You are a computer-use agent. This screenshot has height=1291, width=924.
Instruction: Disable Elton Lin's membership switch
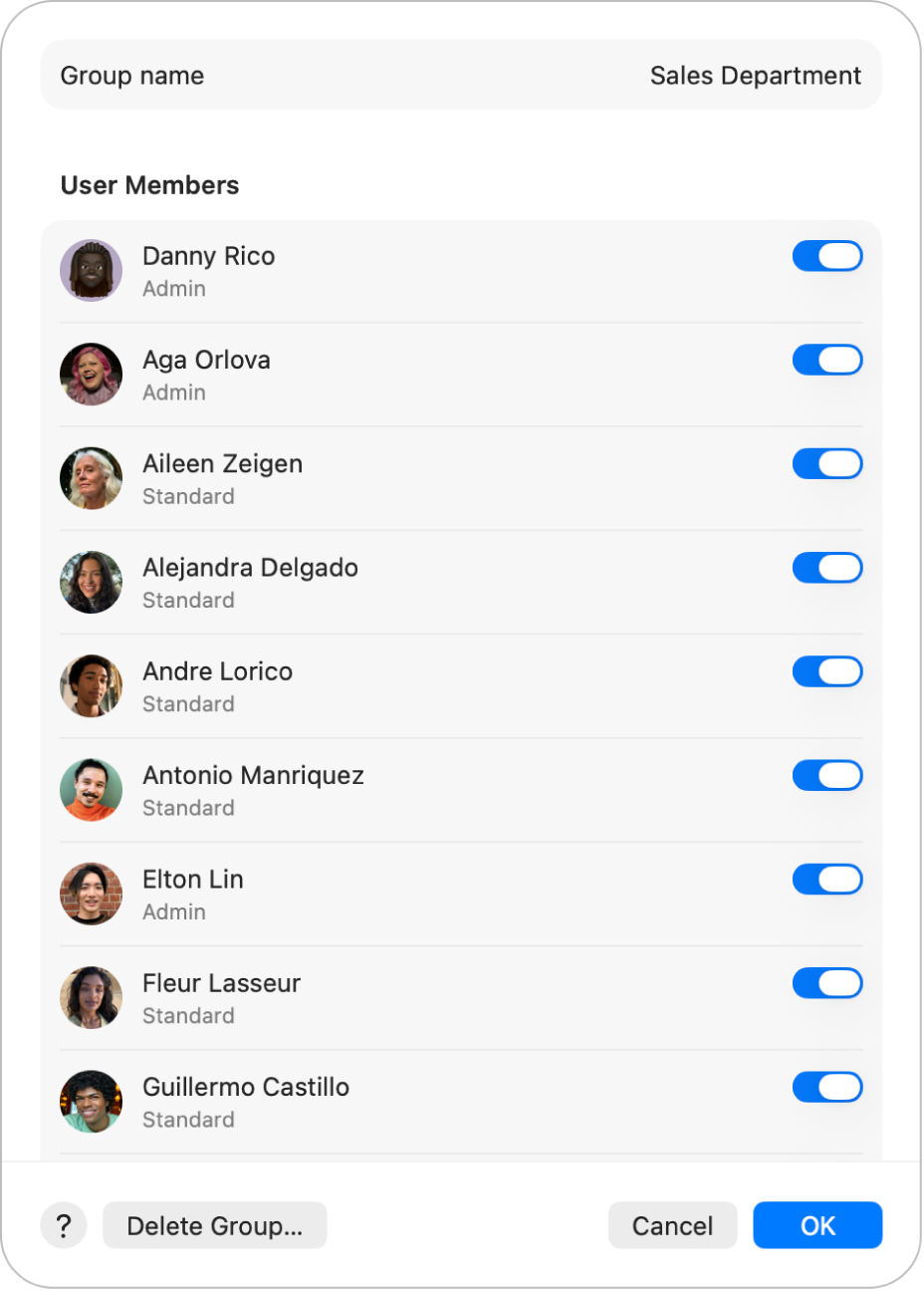(827, 879)
